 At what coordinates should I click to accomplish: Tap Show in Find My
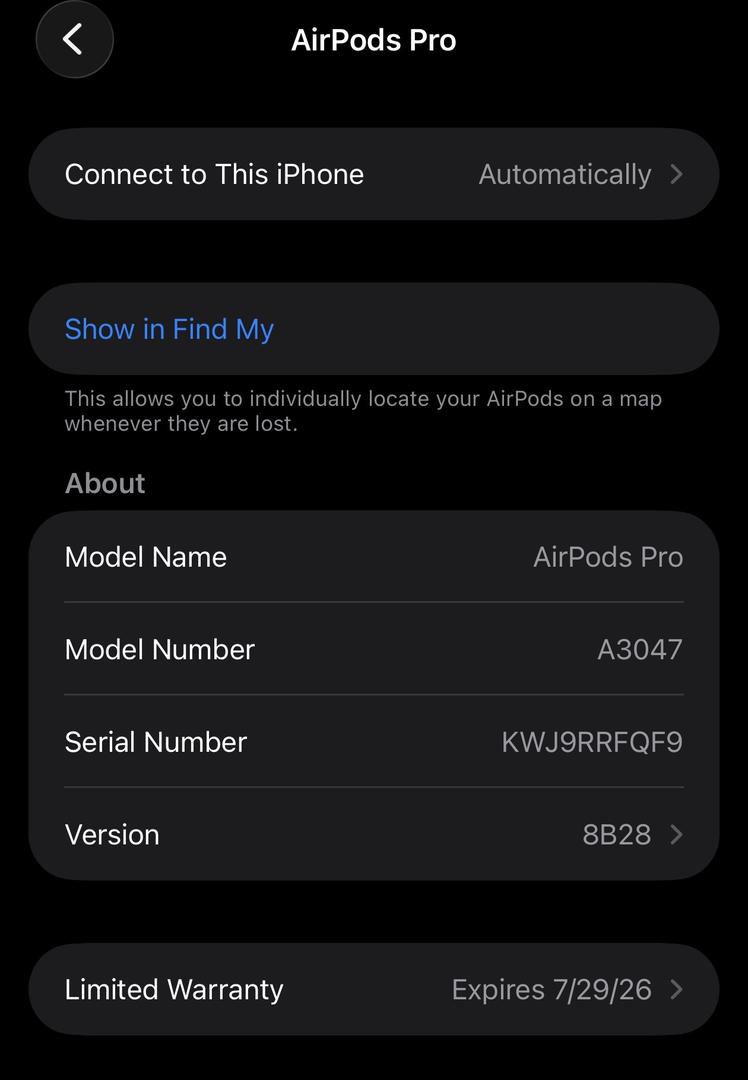pyautogui.click(x=170, y=329)
